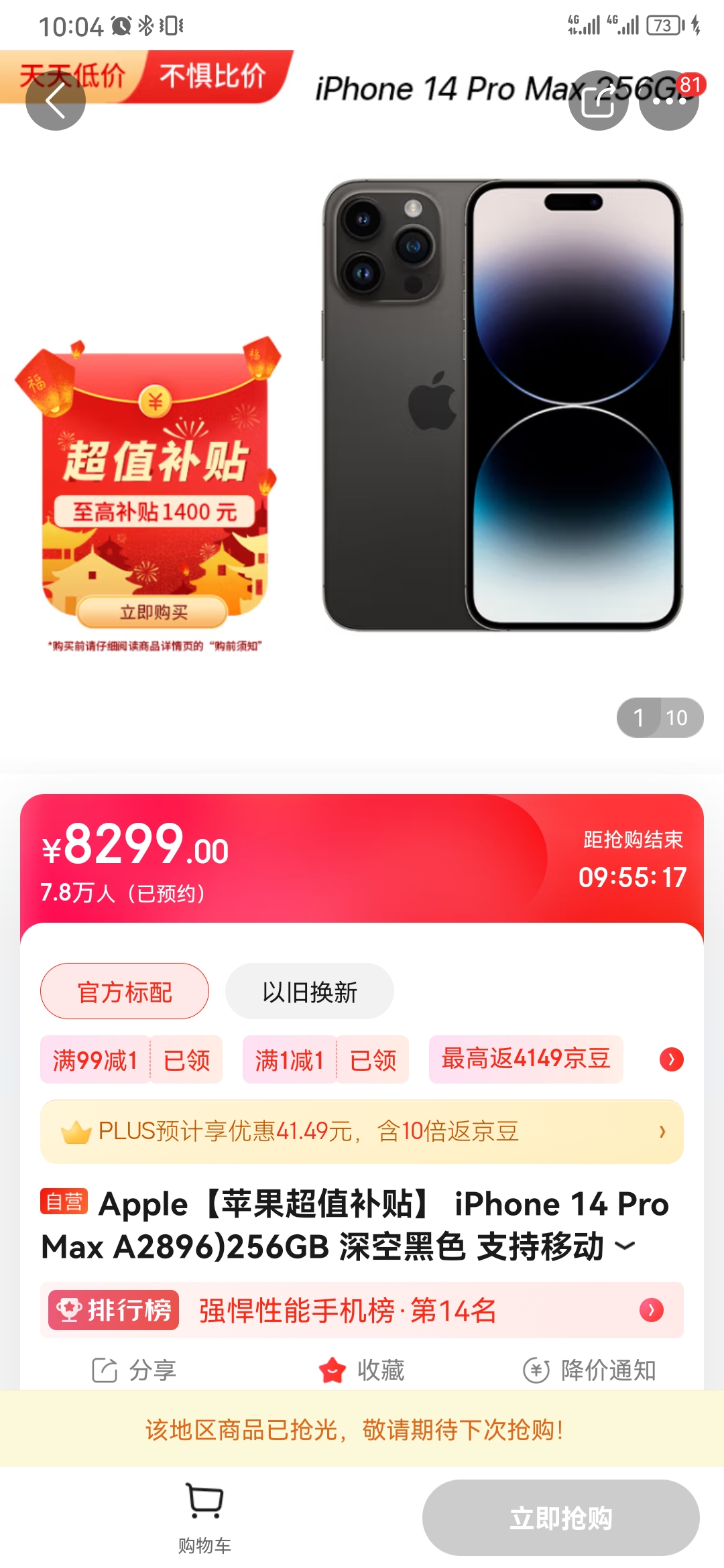The height and width of the screenshot is (1568, 724).
Task: Expand the product title with the chevron
Action: point(624,1245)
